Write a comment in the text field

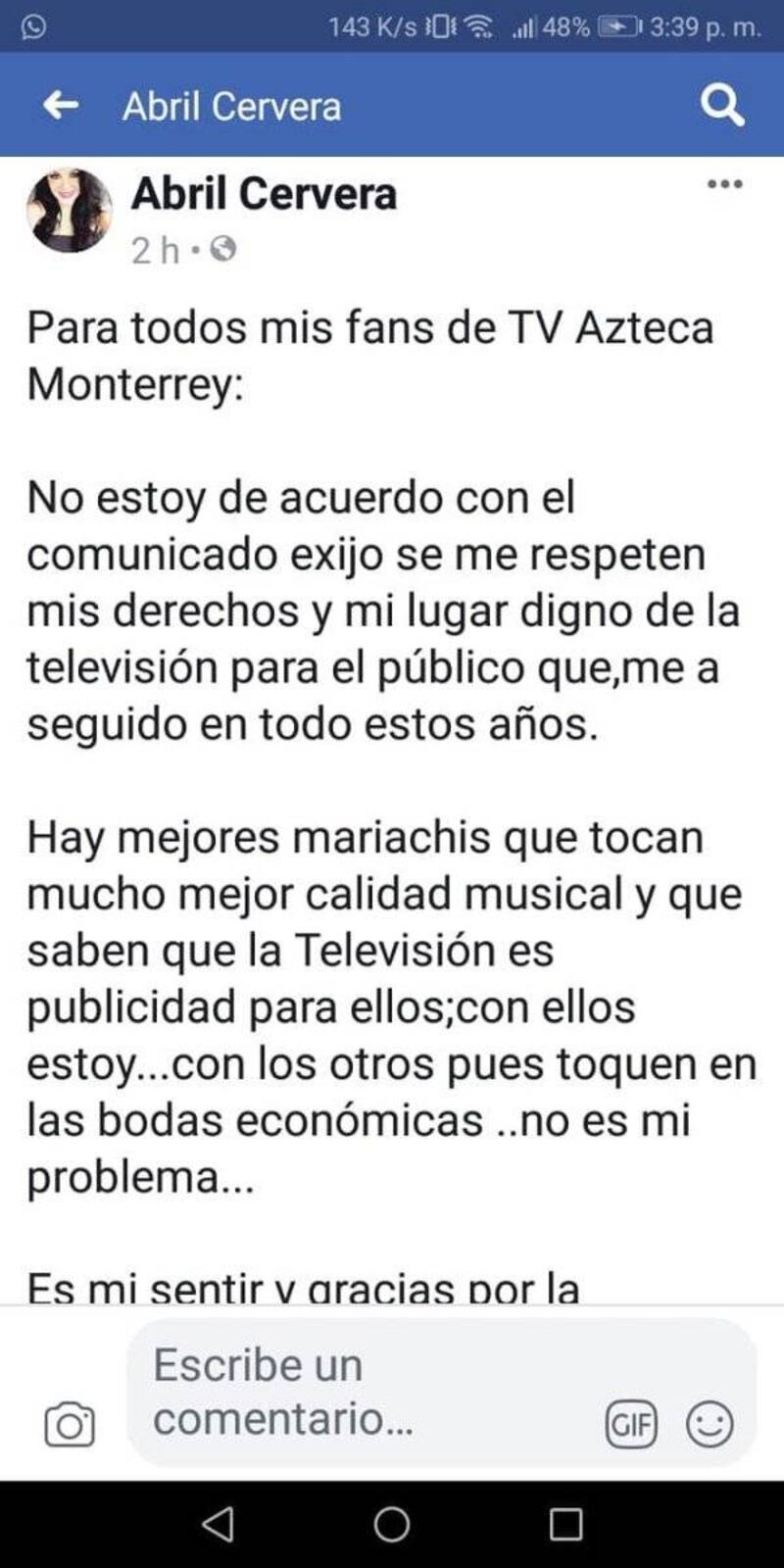click(363, 1392)
